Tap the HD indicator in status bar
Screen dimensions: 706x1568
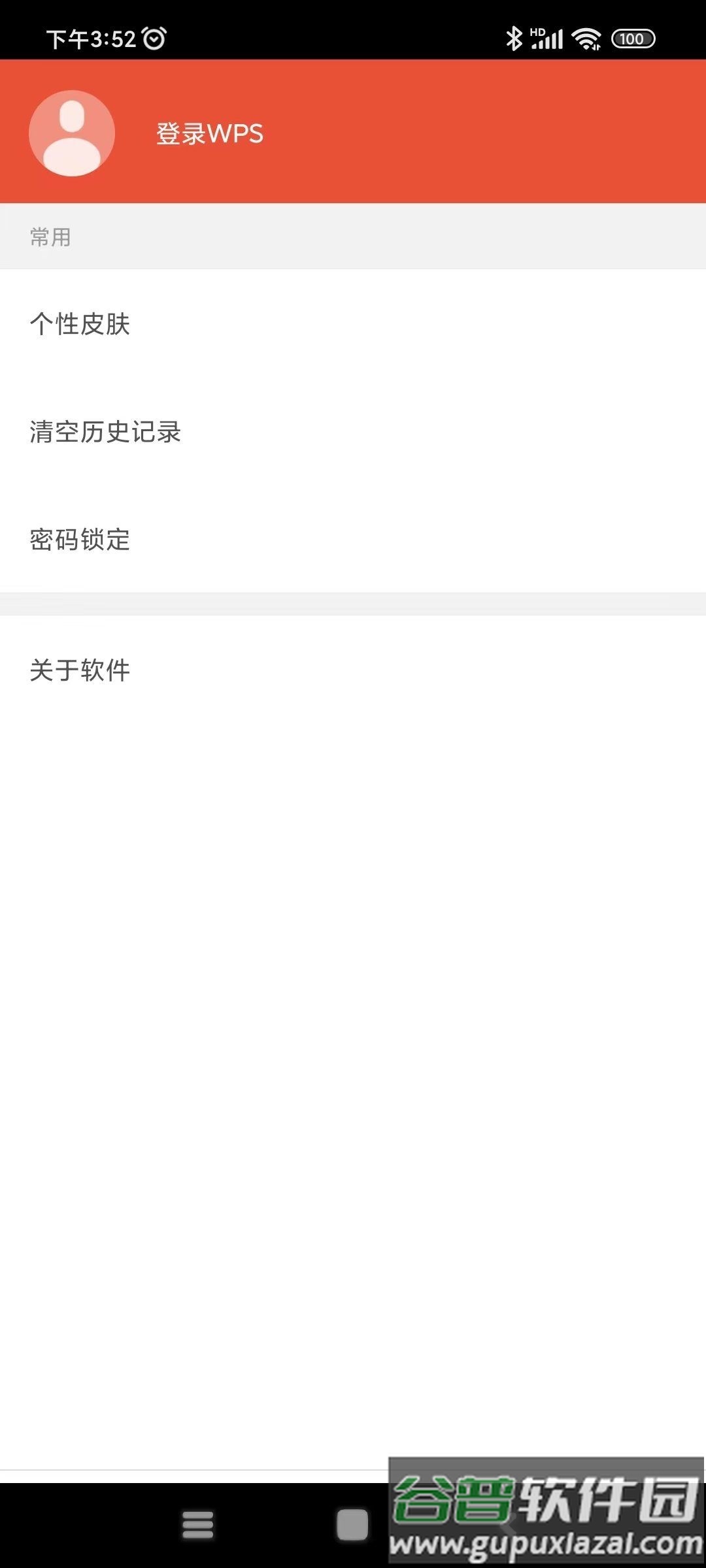click(537, 29)
